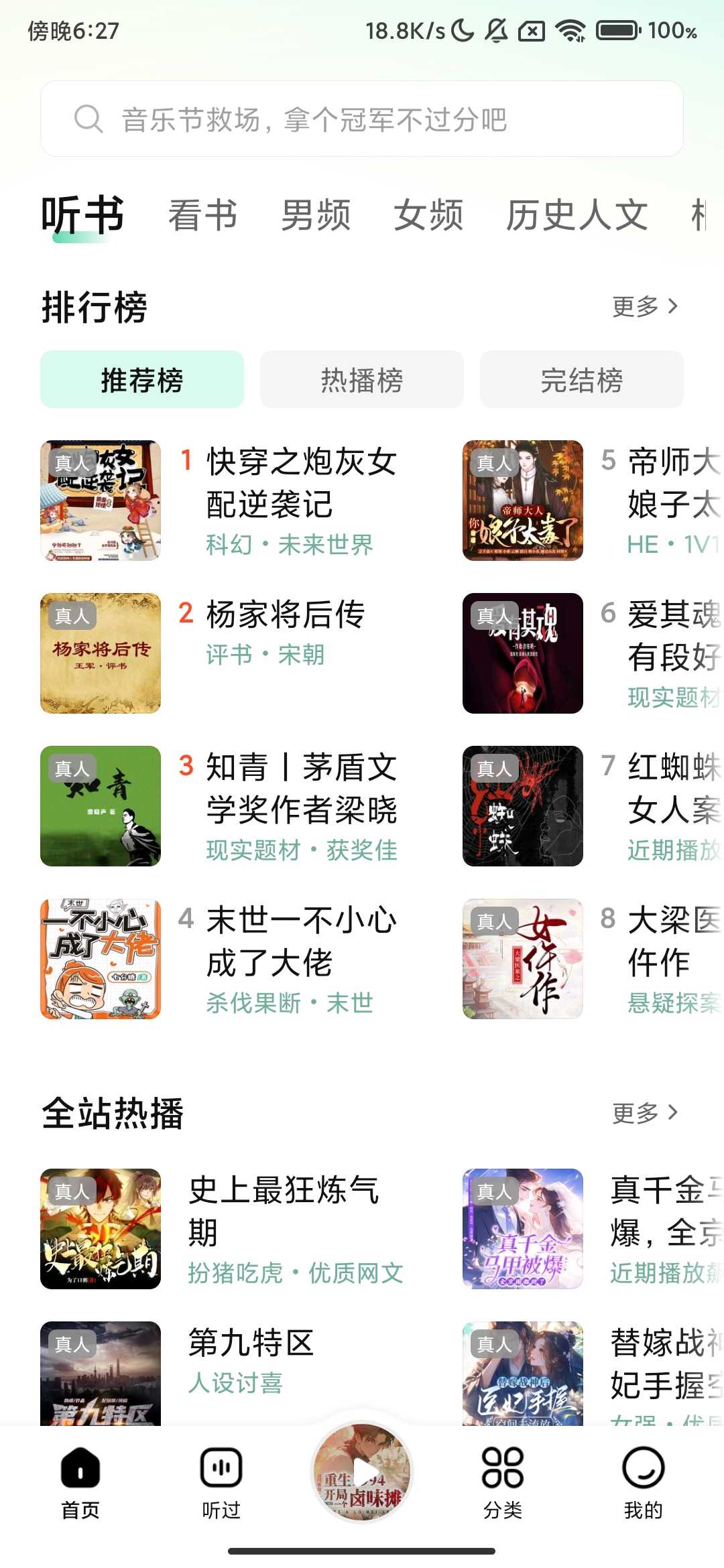Select the 完结榜 ranking chip

point(581,380)
